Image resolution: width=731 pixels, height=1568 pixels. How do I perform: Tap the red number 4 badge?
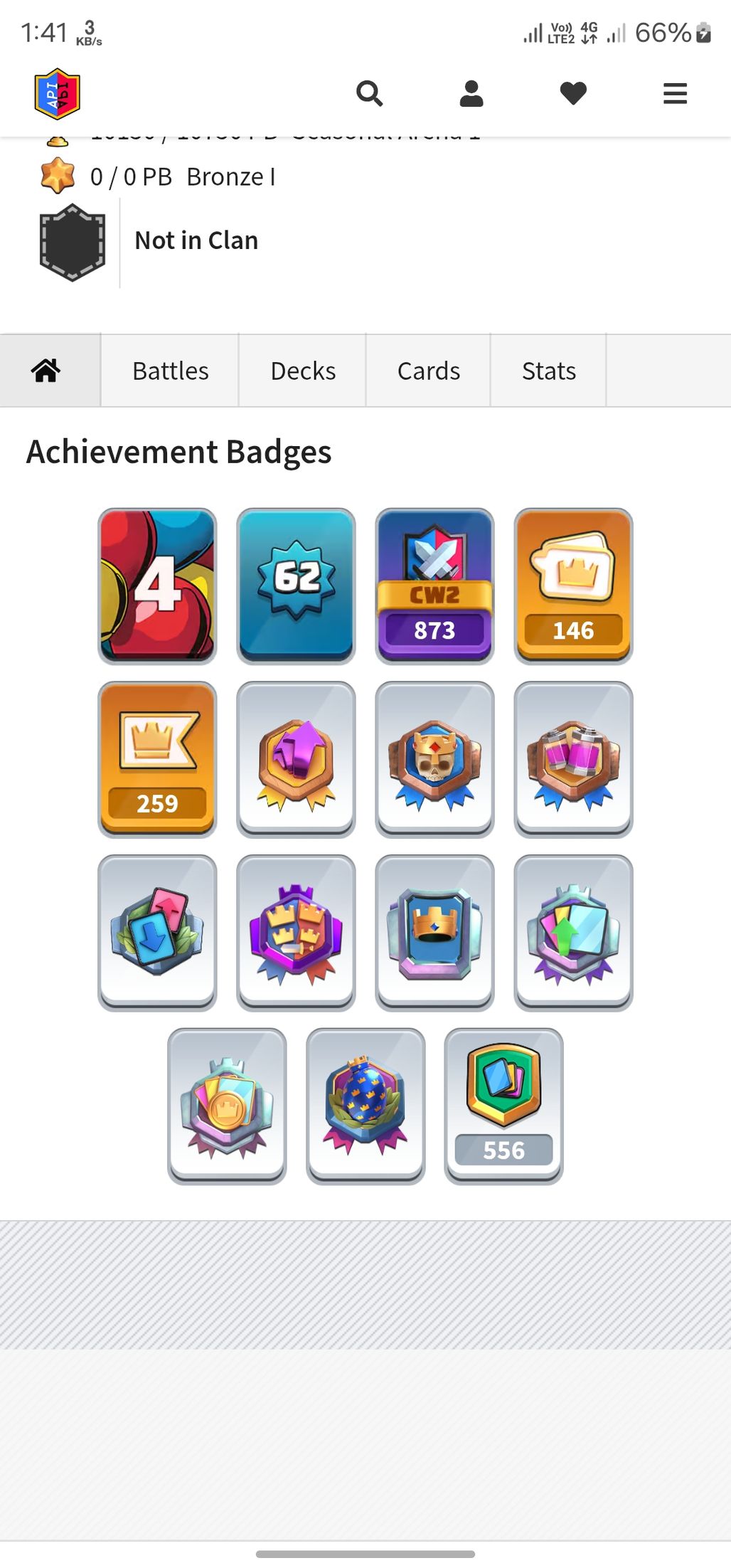pos(157,586)
